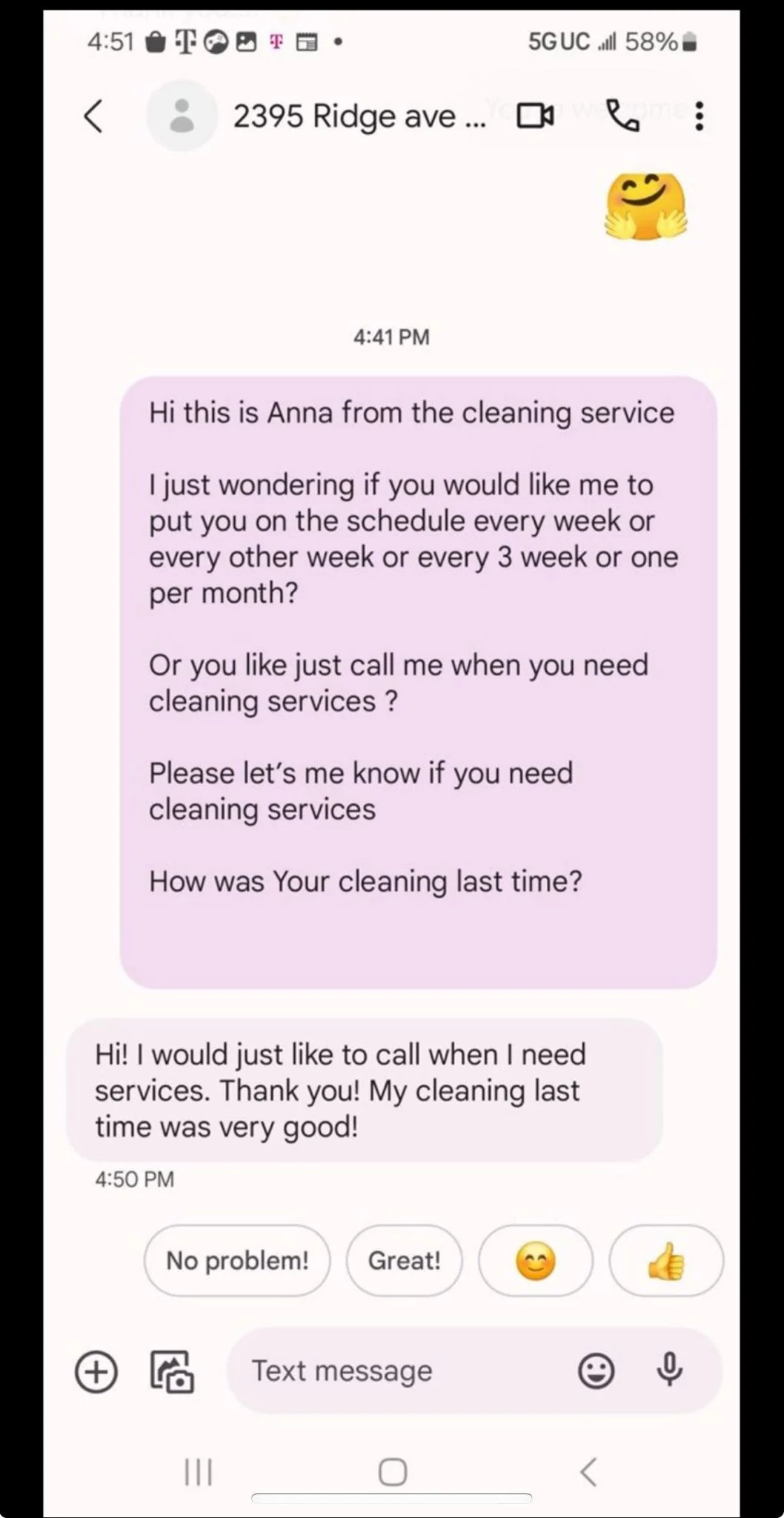Screen dimensions: 784x1518
Task: Open the emoji picker in message field
Action: point(596,1371)
